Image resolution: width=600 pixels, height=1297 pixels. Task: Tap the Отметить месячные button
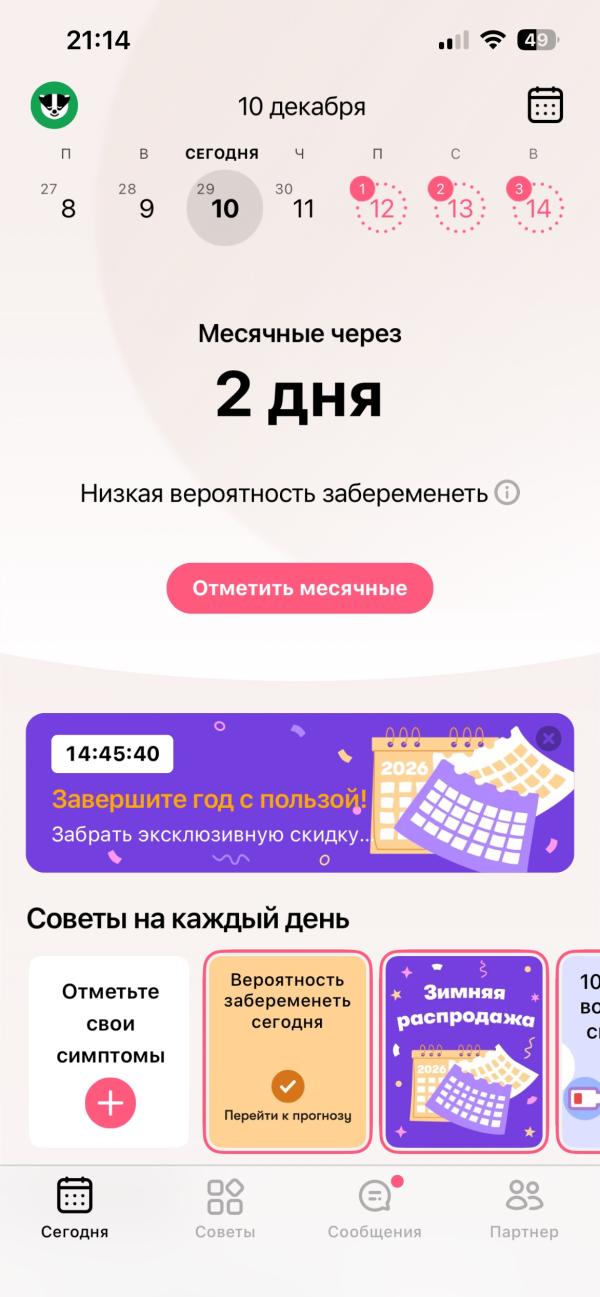(299, 588)
